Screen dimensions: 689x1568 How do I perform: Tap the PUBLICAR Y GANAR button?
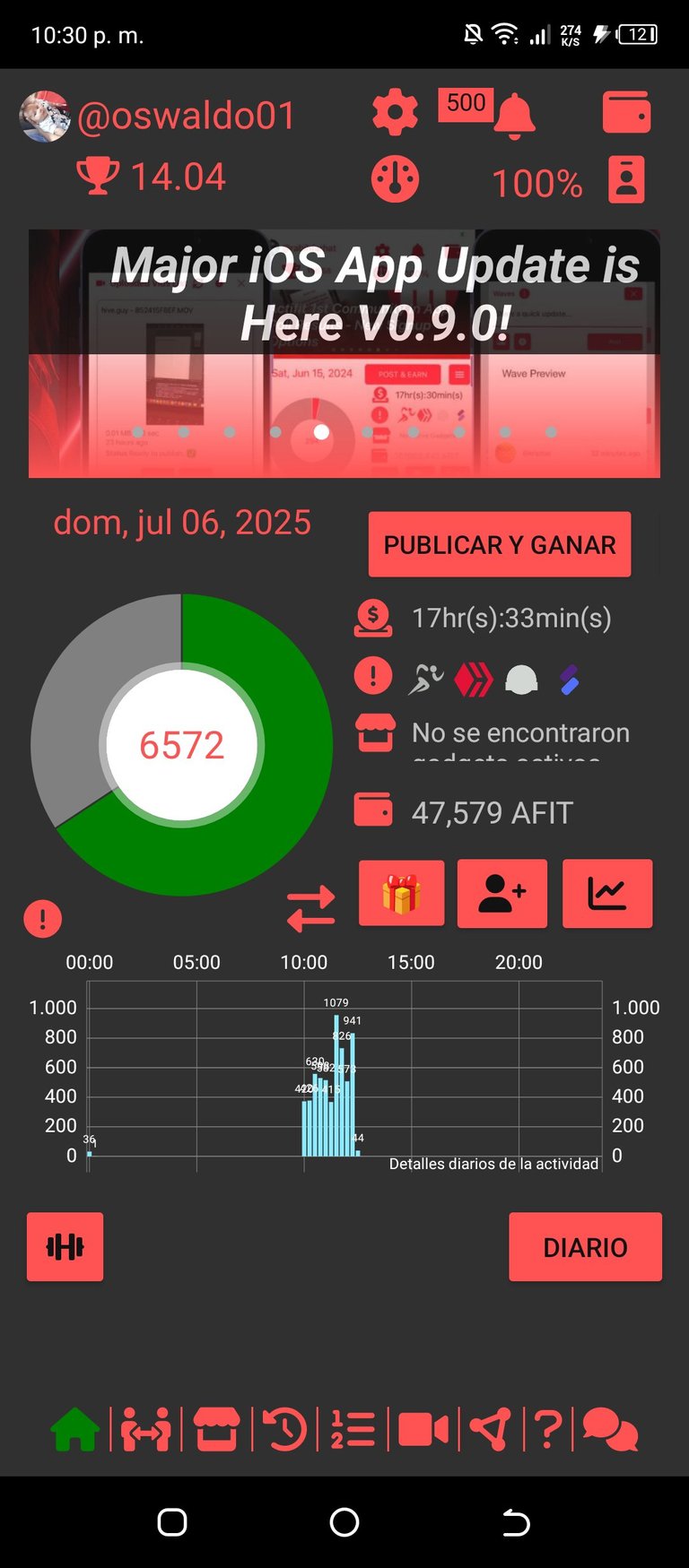[500, 544]
